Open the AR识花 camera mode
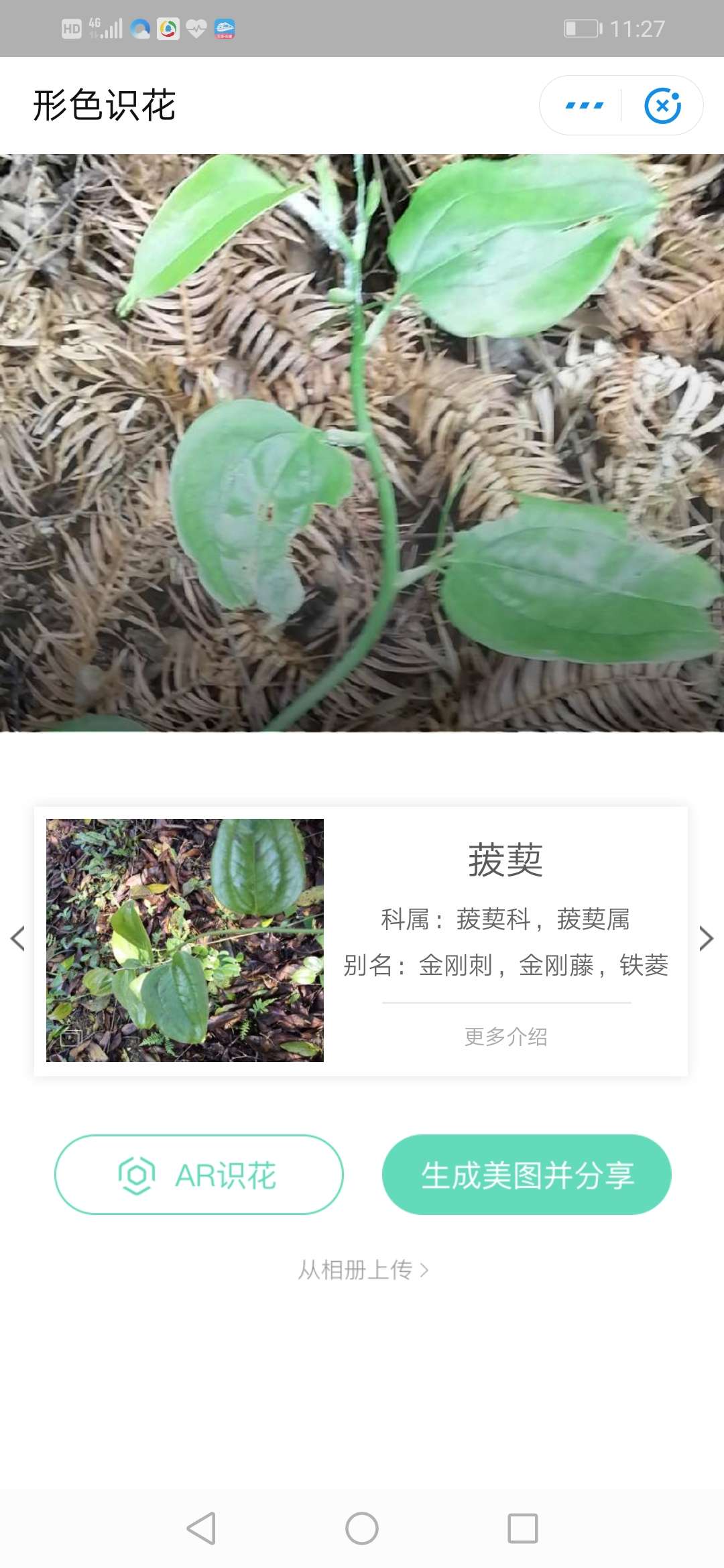This screenshot has width=724, height=1568. pyautogui.click(x=198, y=1155)
